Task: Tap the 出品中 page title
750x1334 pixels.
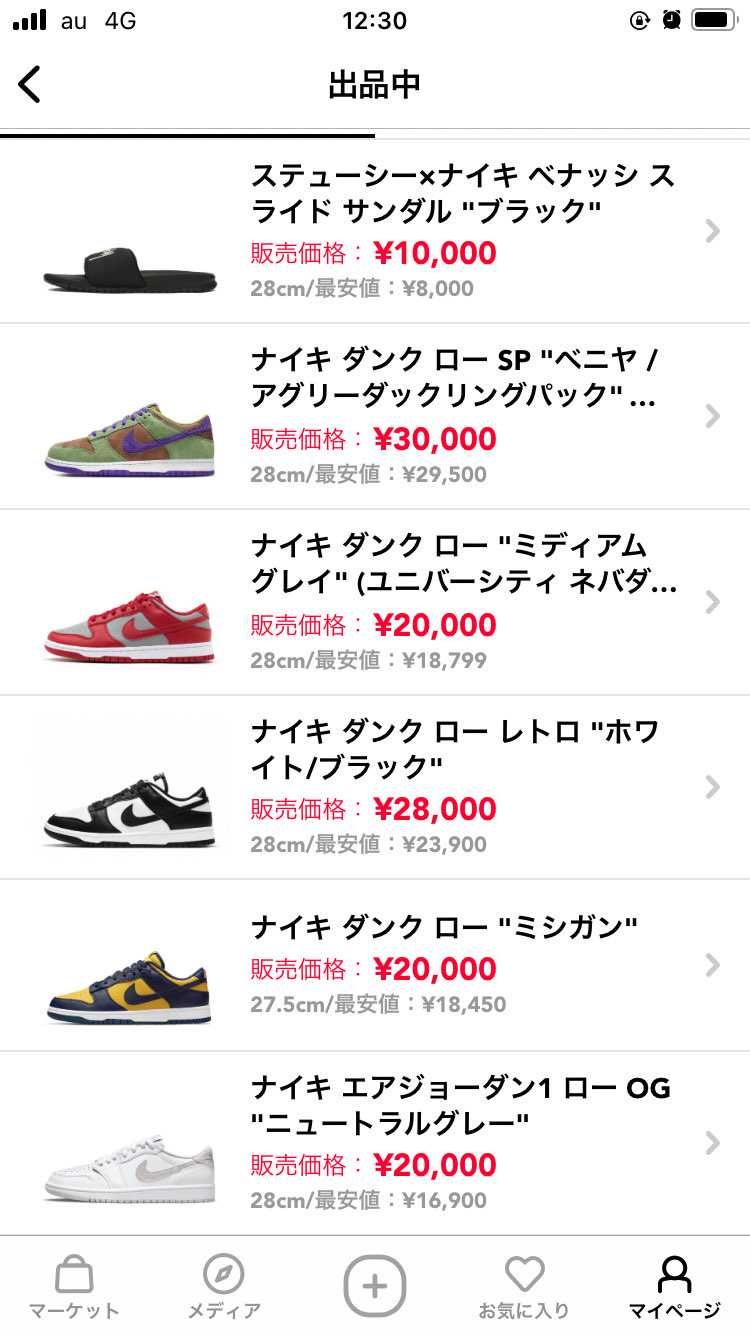Action: pyautogui.click(x=375, y=85)
